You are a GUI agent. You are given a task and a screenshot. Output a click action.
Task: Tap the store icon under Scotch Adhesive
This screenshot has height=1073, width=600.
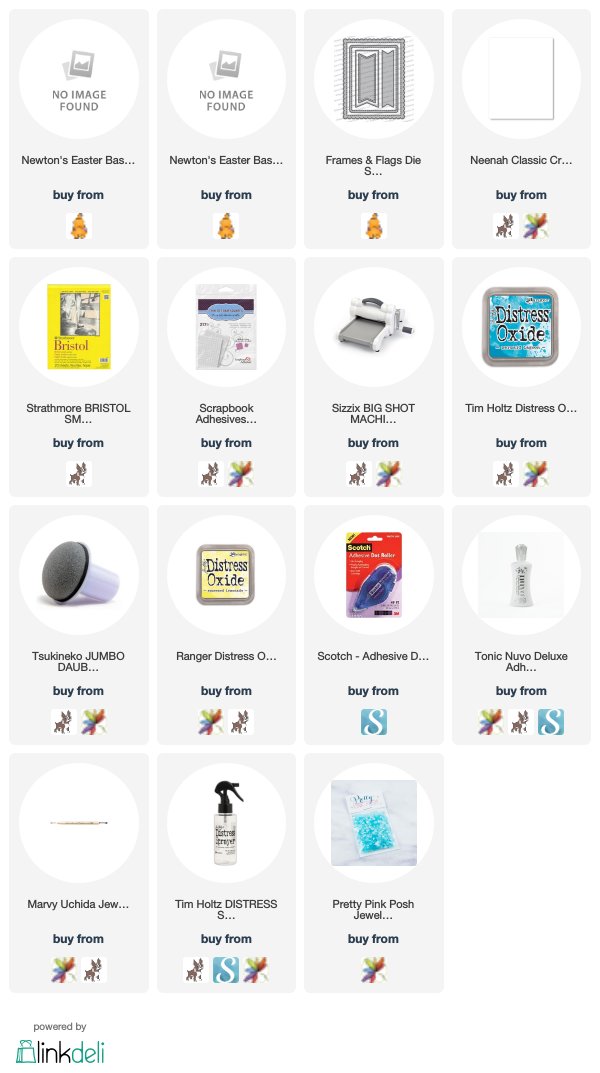pos(373,722)
